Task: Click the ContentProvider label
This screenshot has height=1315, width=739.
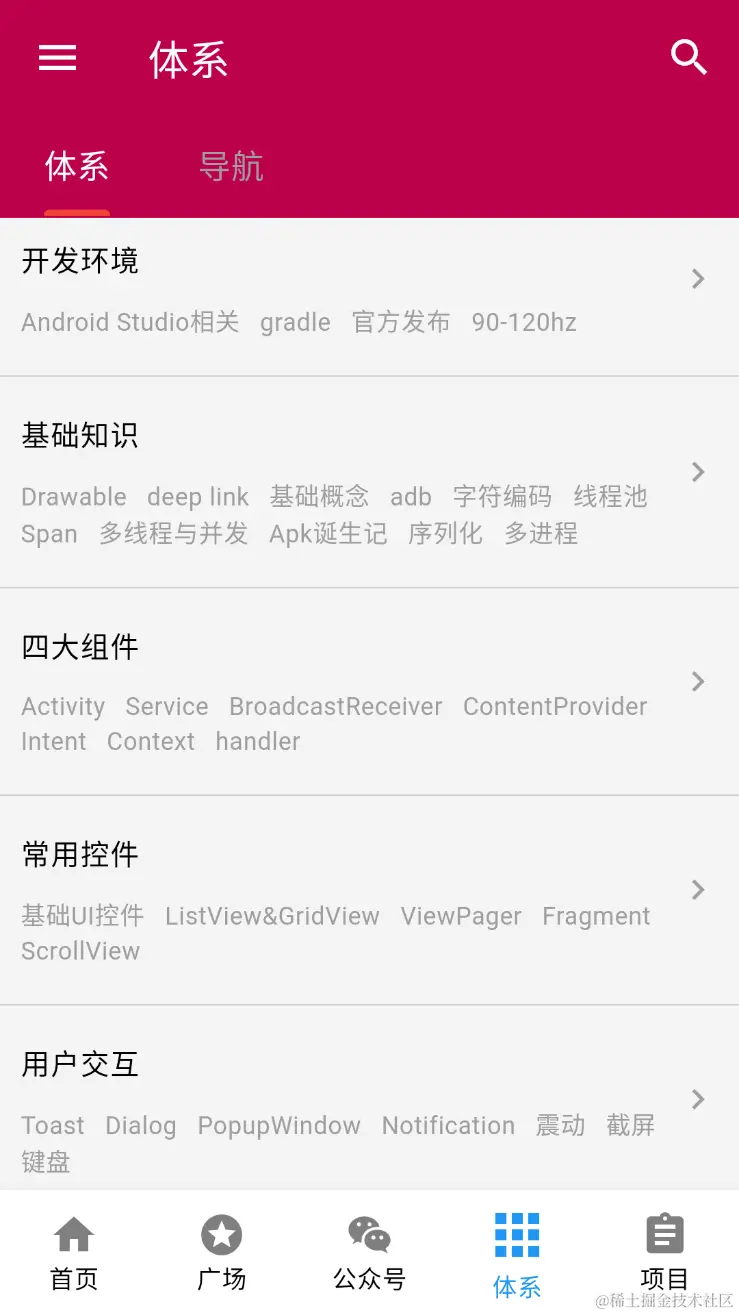Action: click(x=554, y=706)
